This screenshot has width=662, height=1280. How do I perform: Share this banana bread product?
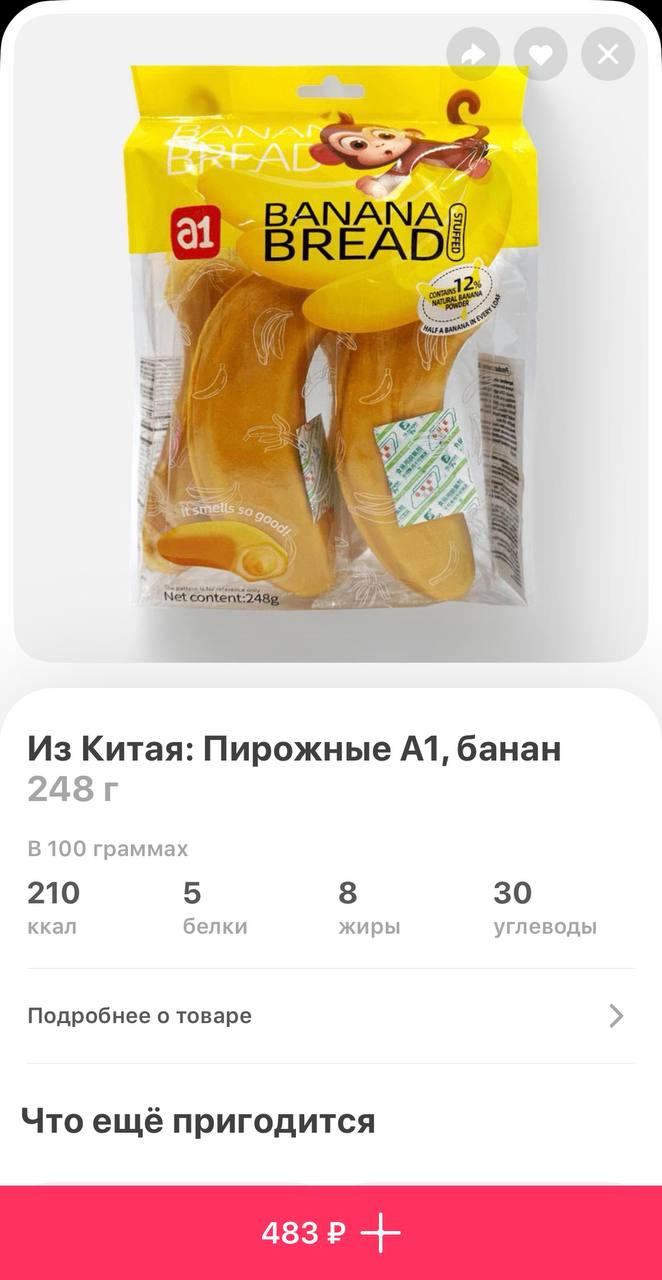point(473,54)
